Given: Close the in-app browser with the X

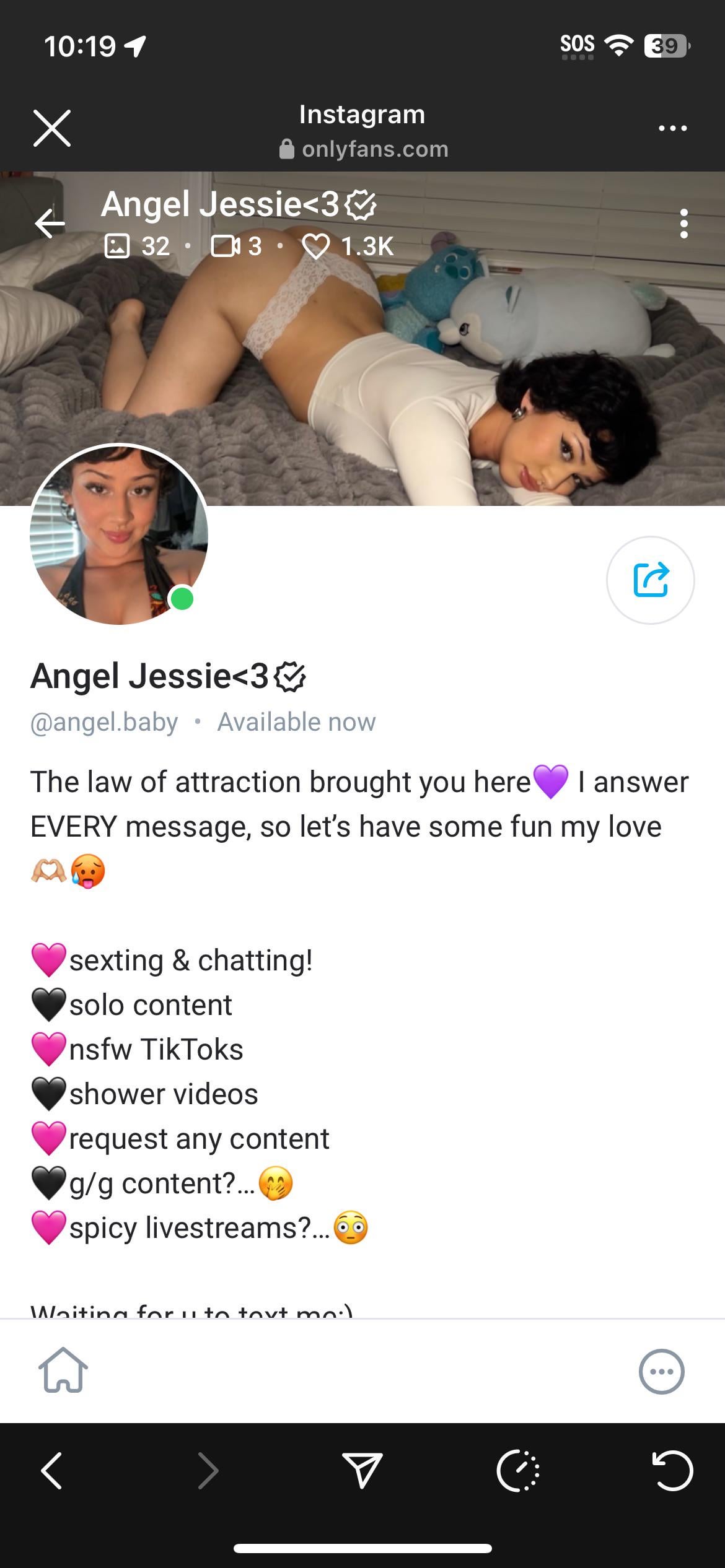Looking at the screenshot, I should 52,128.
